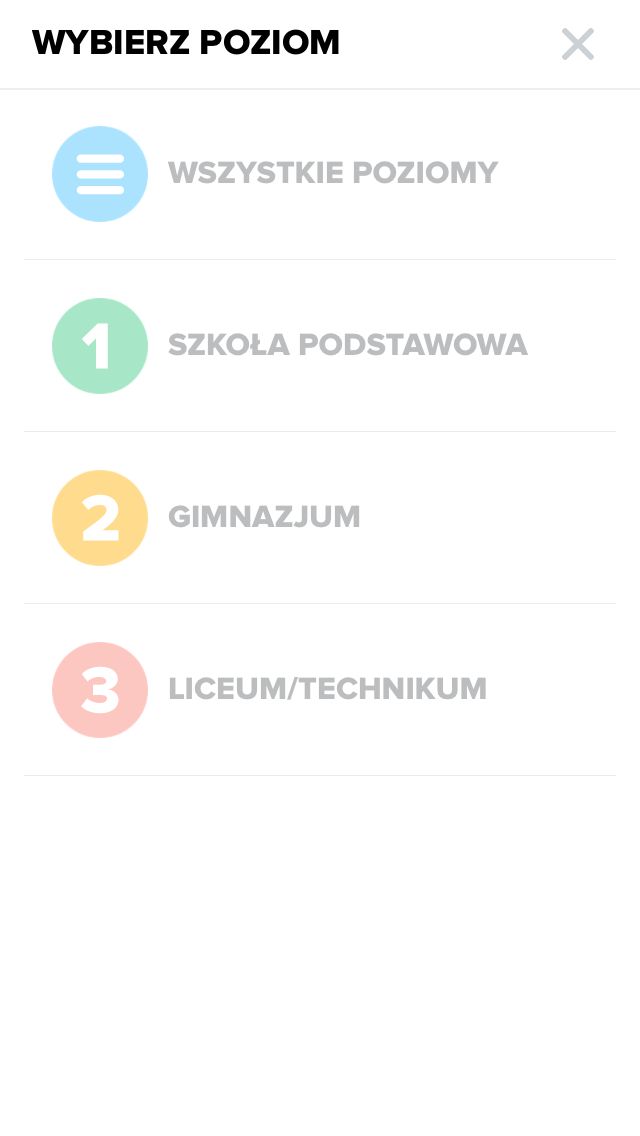
Task: Choose Szkoła podstawowa level
Action: click(320, 346)
